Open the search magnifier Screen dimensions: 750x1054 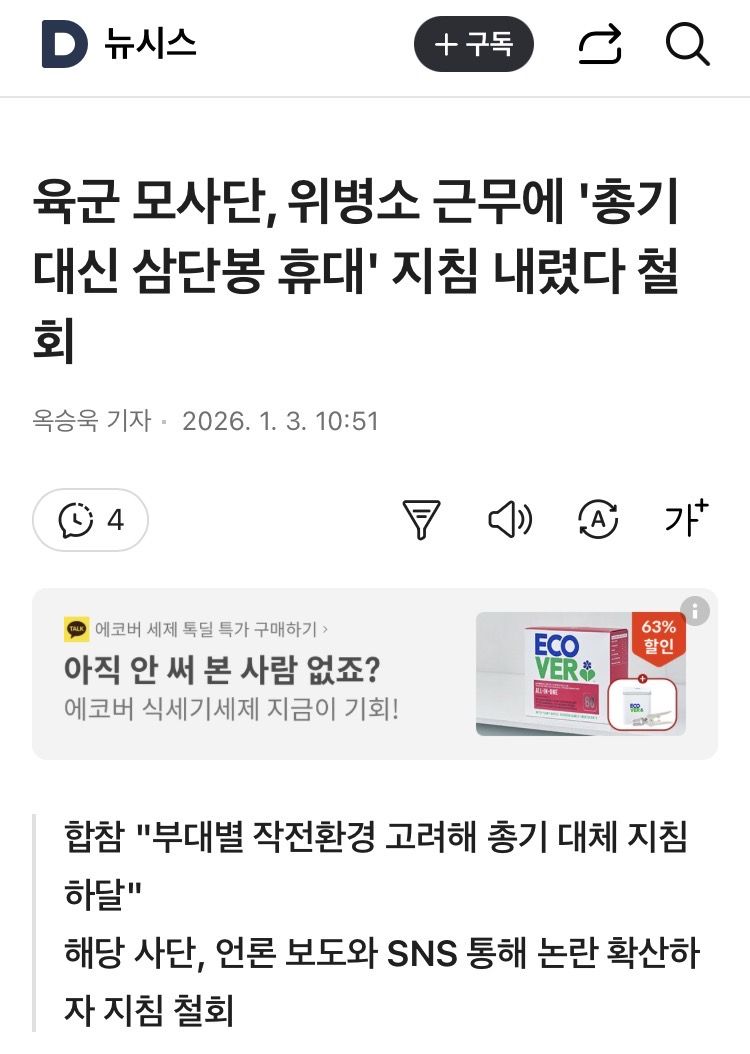(688, 44)
